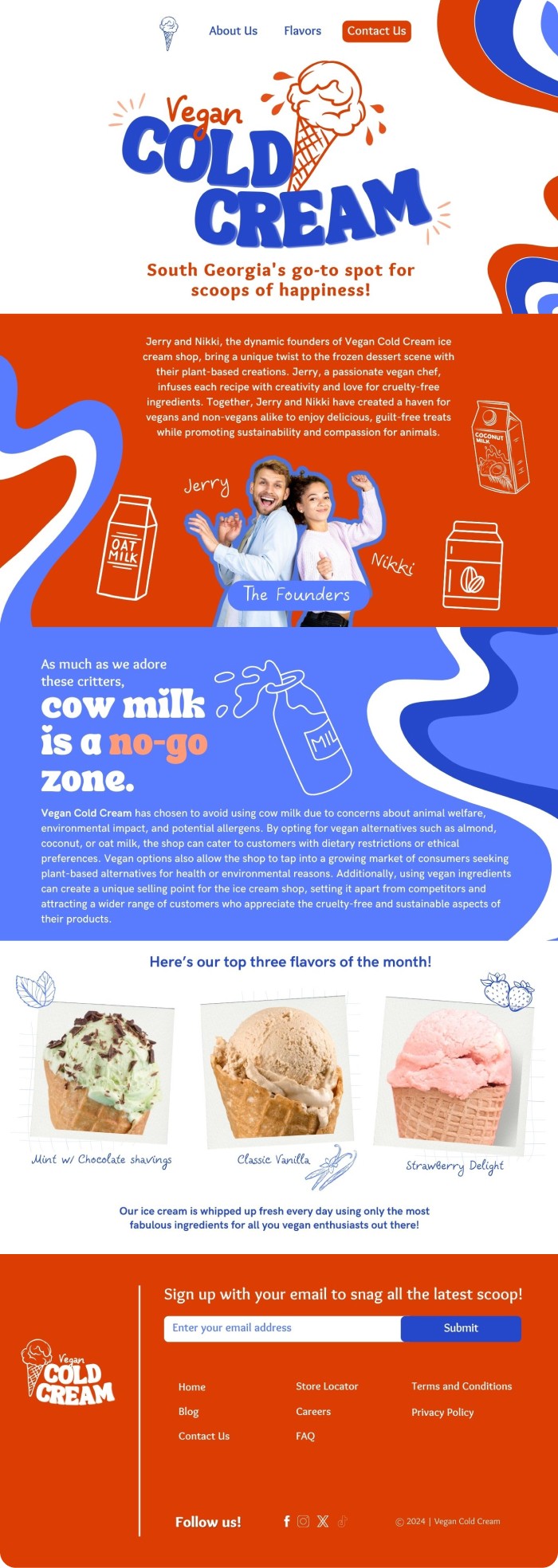Image resolution: width=558 pixels, height=1568 pixels.
Task: Open the Instagram profile icon
Action: coord(303,1521)
